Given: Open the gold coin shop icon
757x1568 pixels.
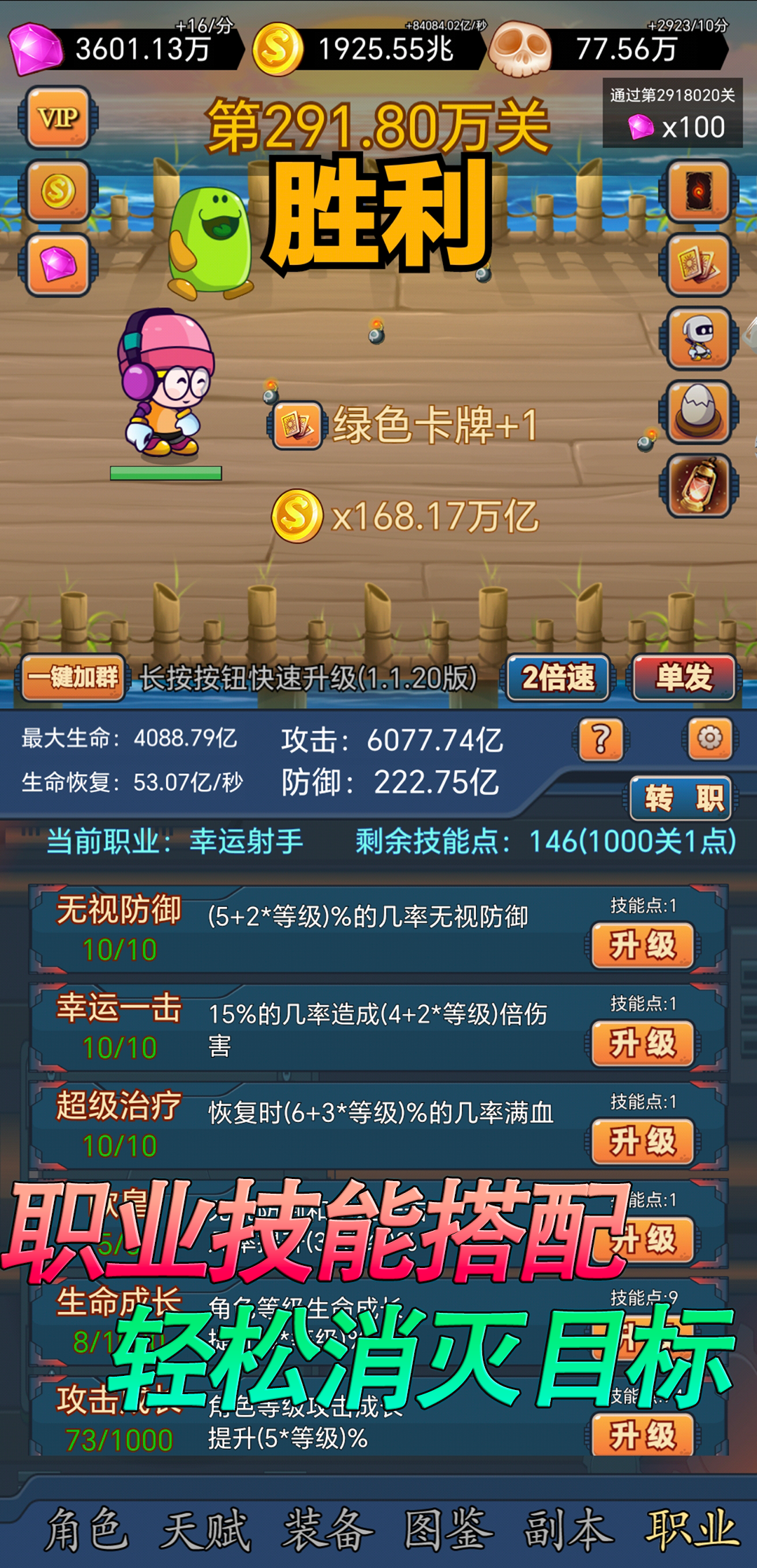Looking at the screenshot, I should tap(58, 191).
